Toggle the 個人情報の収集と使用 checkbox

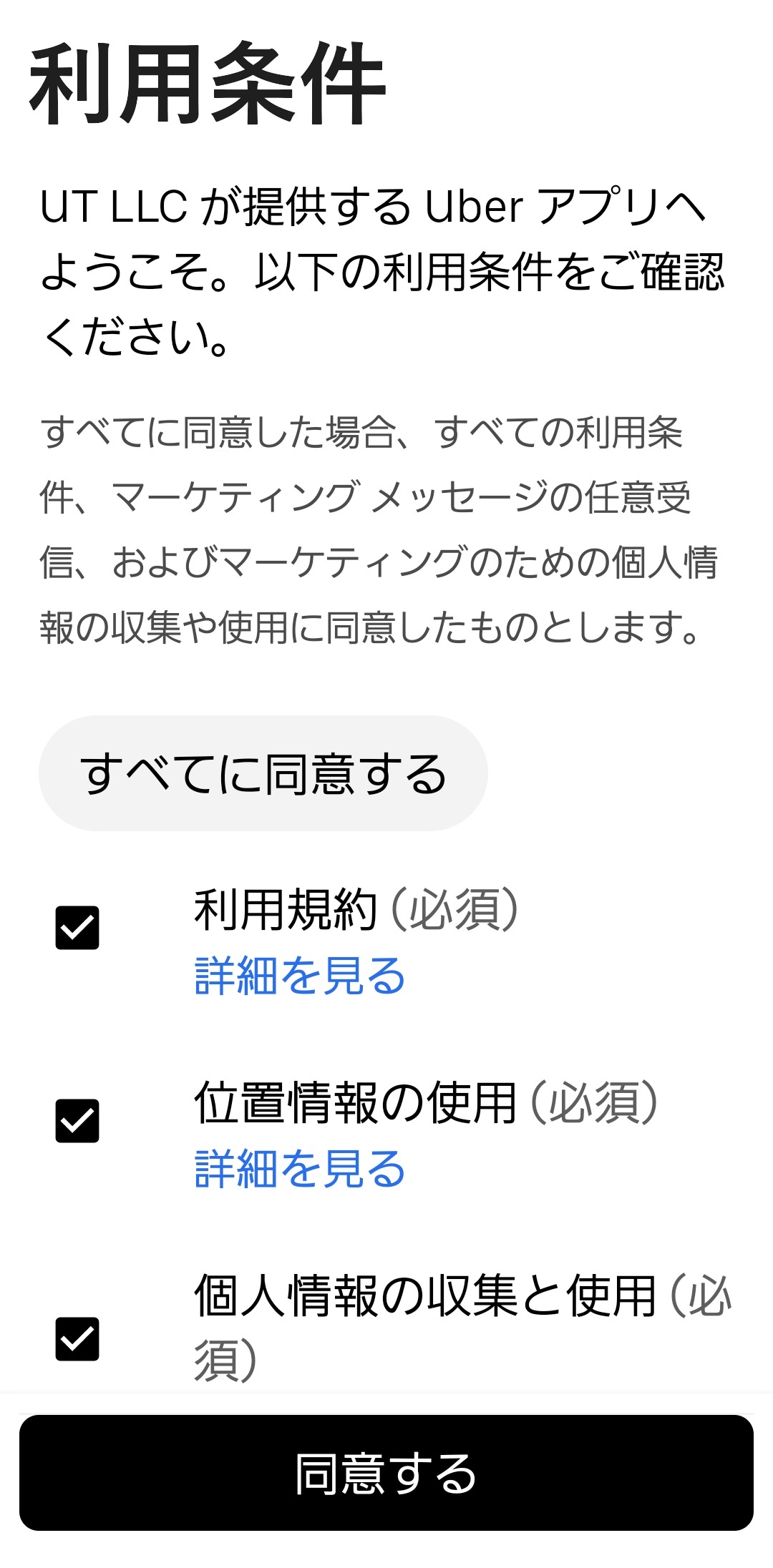(77, 1338)
